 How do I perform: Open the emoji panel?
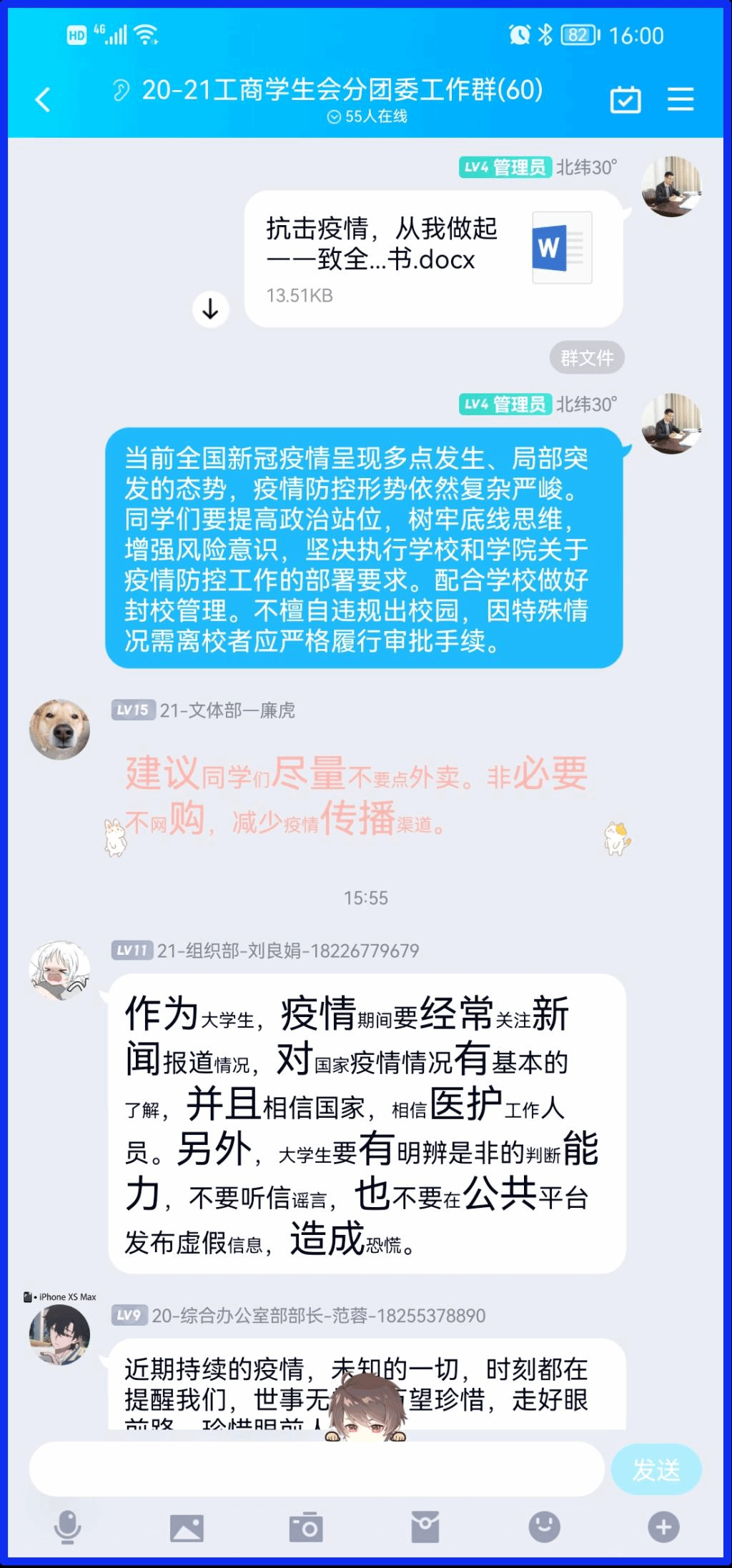[x=544, y=1527]
